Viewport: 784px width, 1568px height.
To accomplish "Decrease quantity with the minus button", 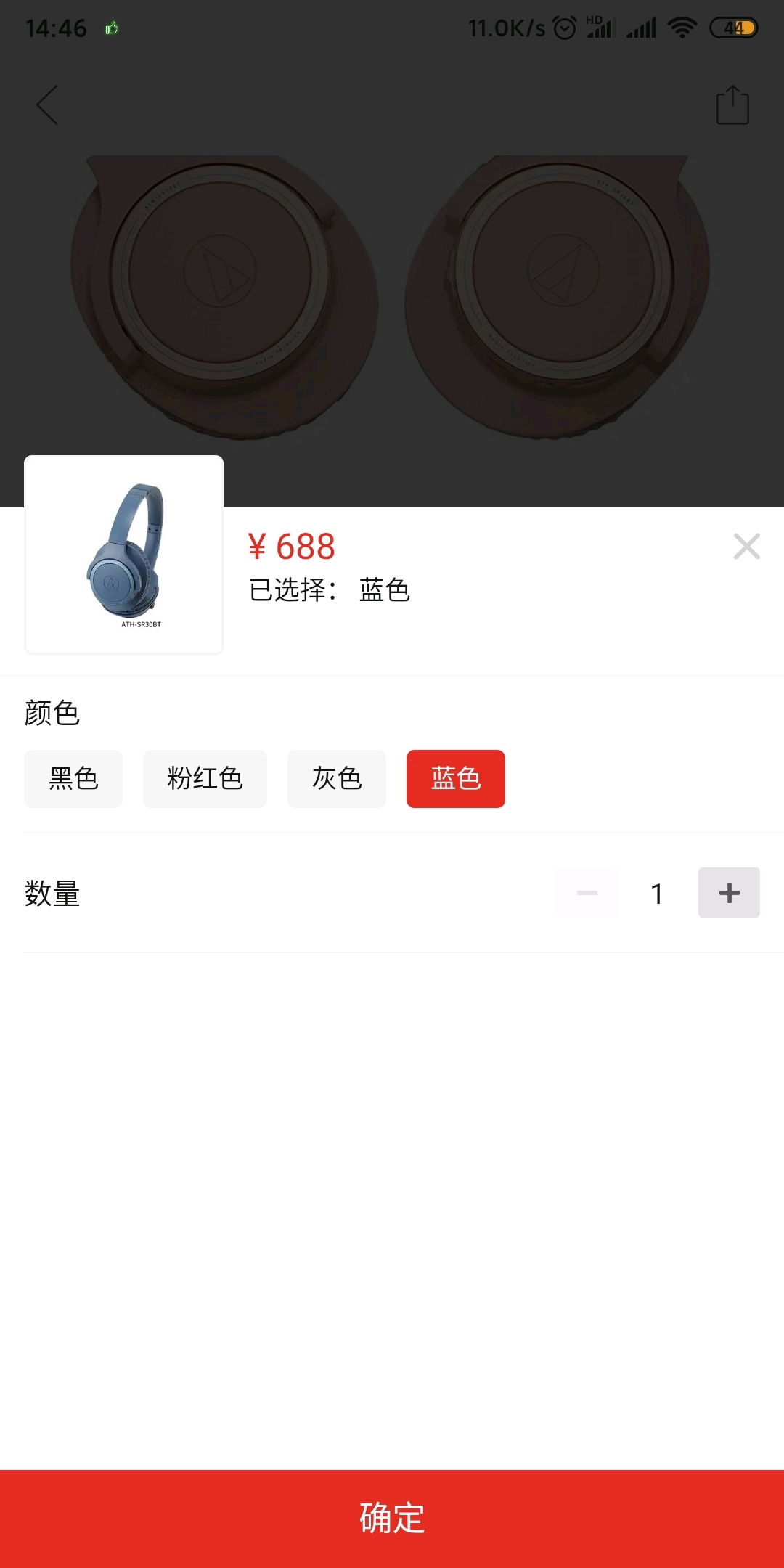I will click(x=587, y=893).
